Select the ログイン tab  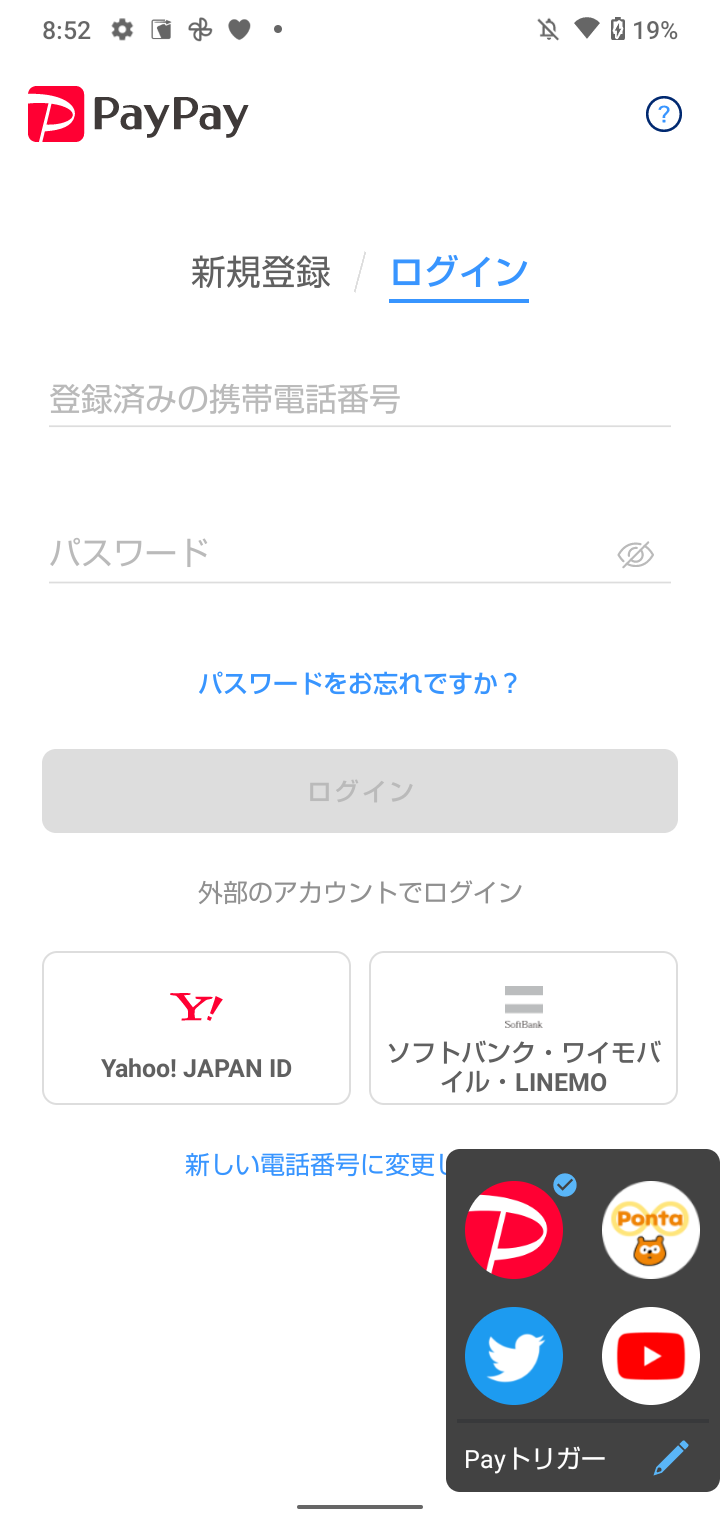click(459, 272)
